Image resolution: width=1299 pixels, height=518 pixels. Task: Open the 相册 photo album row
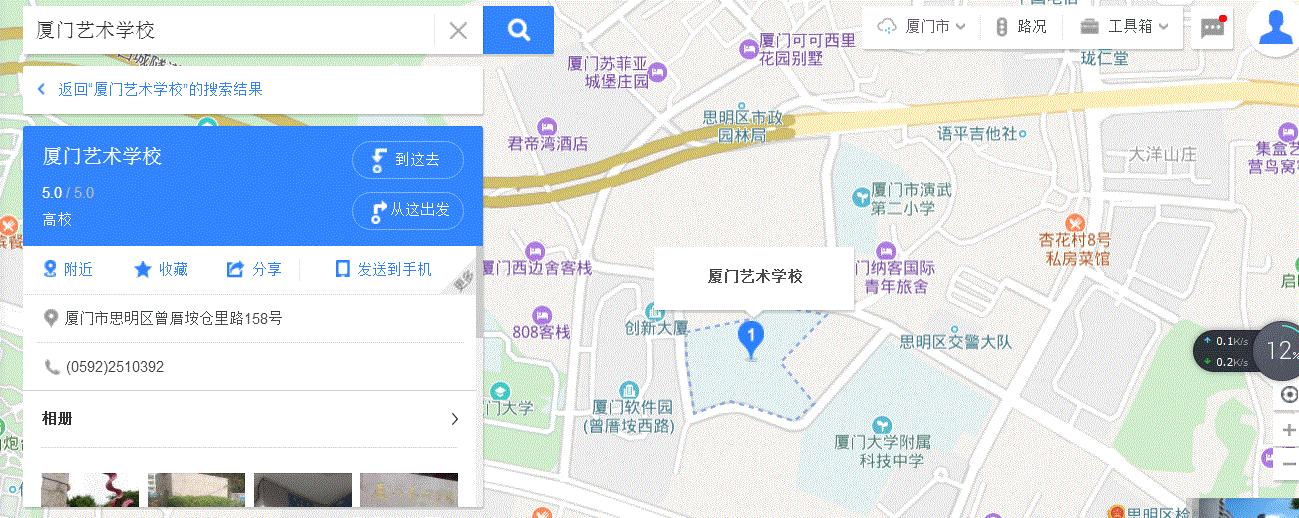250,419
